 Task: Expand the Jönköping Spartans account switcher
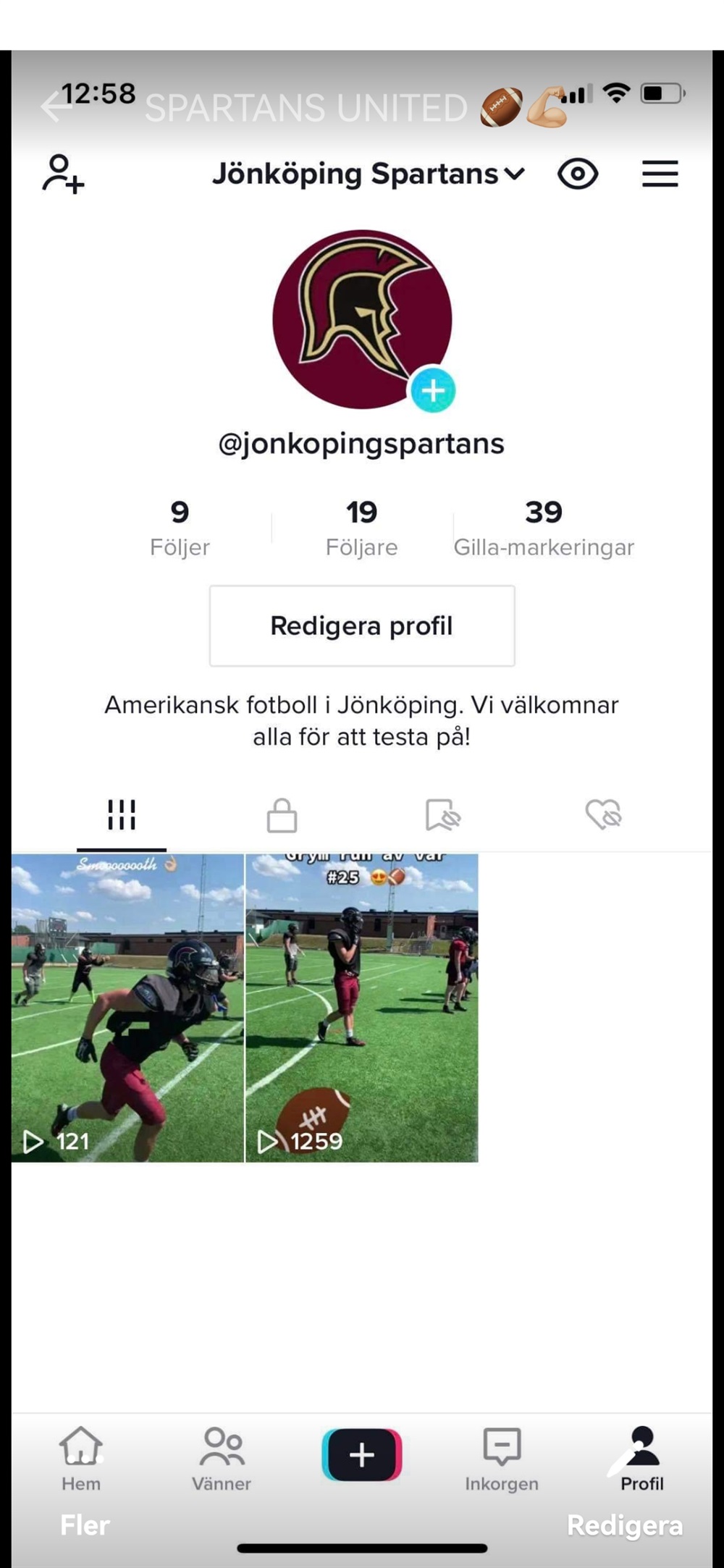click(368, 174)
